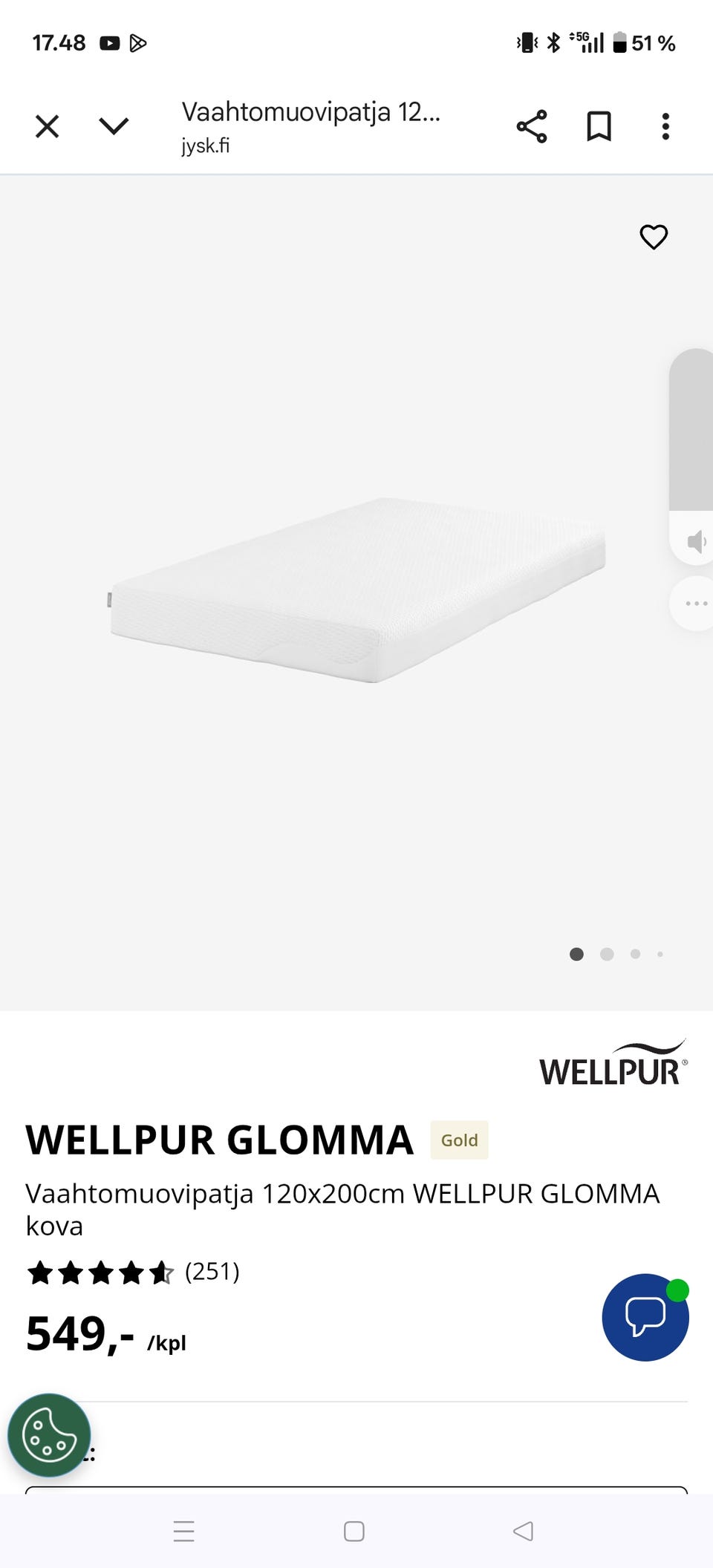
Task: Jump to the second product image dot
Action: pyautogui.click(x=607, y=954)
